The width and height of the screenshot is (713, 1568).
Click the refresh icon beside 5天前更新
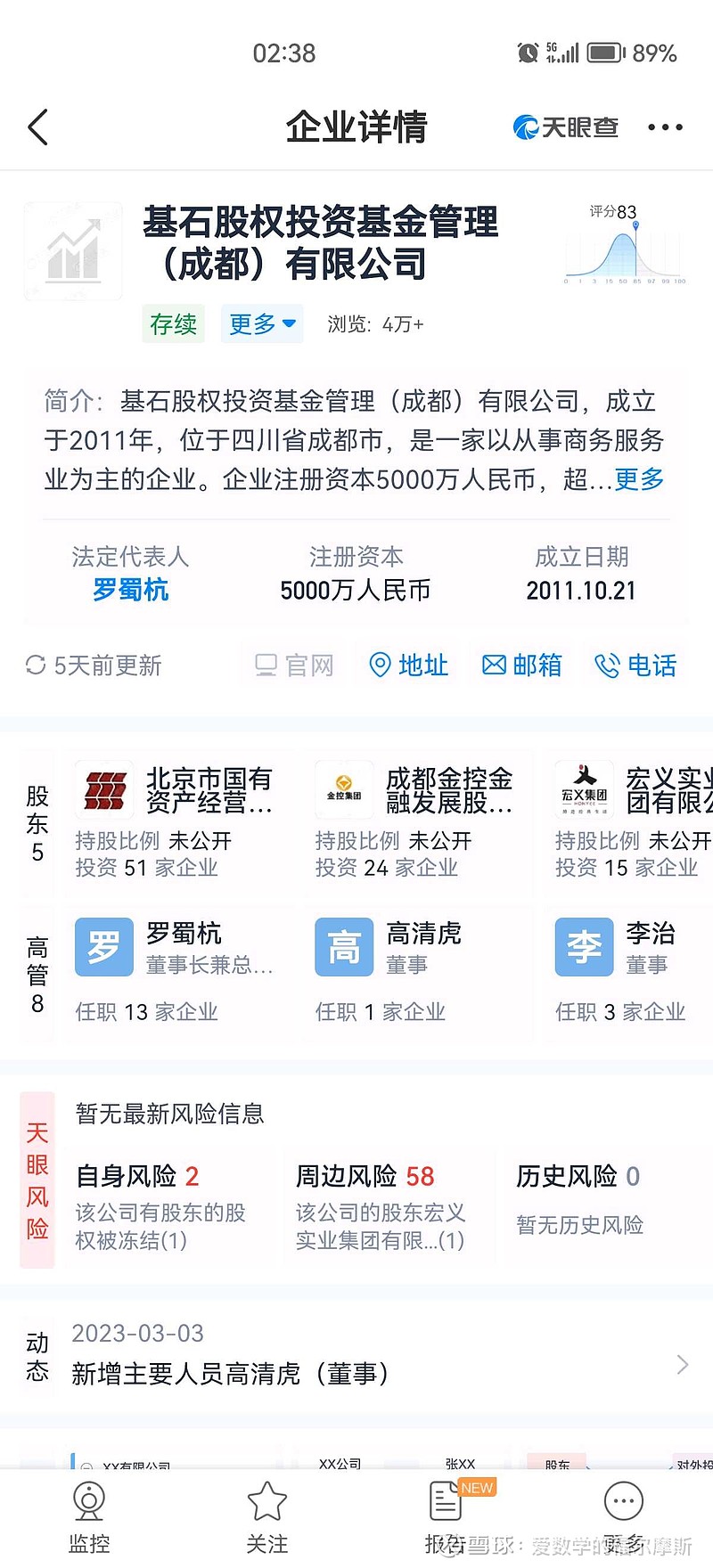click(36, 665)
